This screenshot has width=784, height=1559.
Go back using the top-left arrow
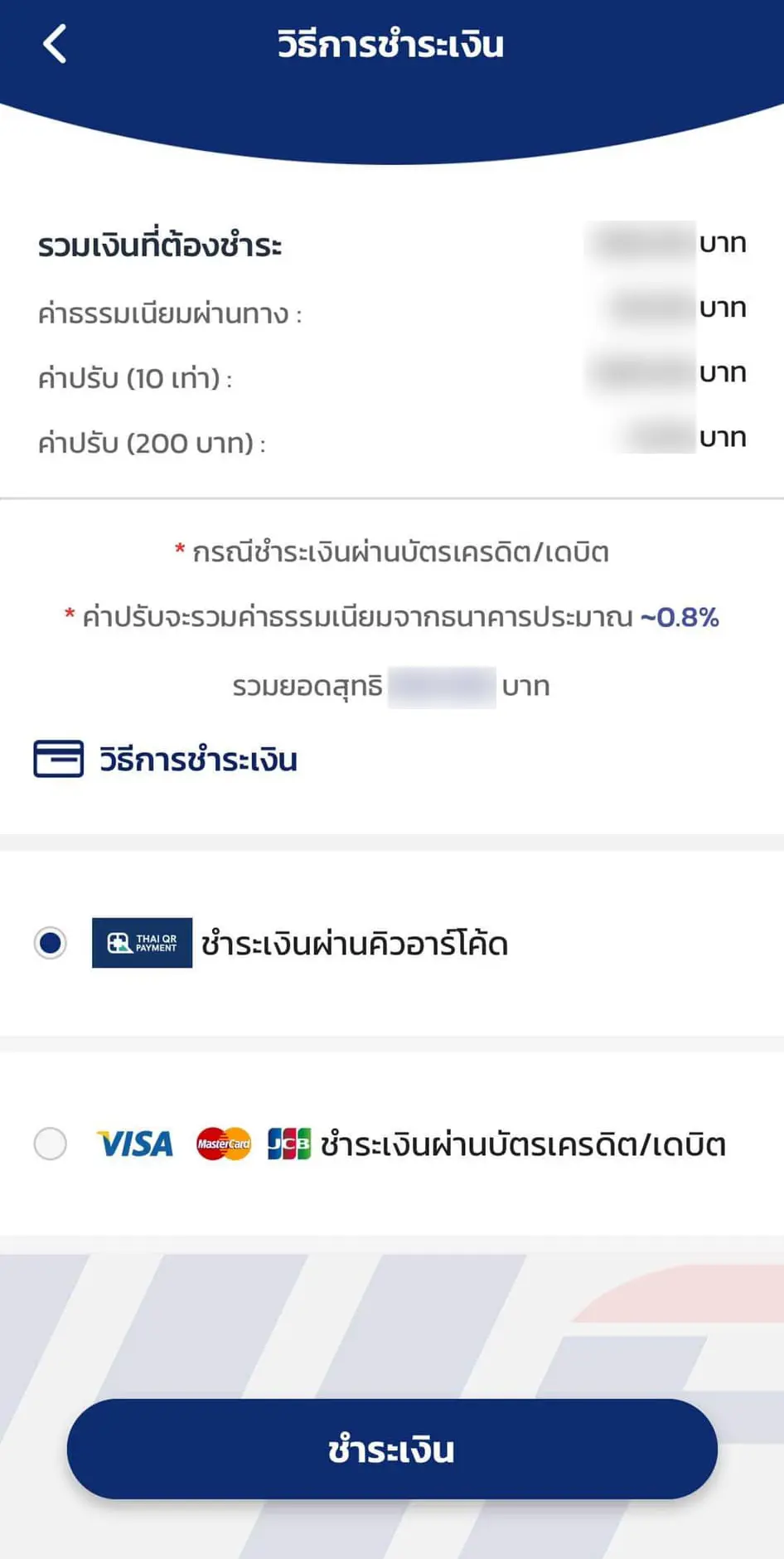[x=55, y=44]
